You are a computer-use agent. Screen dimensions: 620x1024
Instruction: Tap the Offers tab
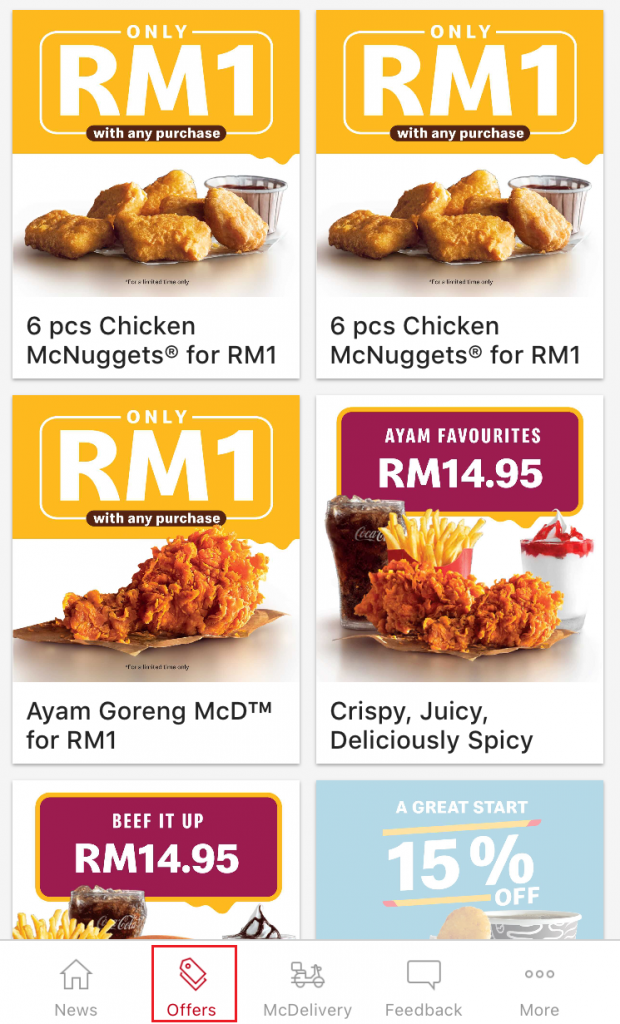192,985
